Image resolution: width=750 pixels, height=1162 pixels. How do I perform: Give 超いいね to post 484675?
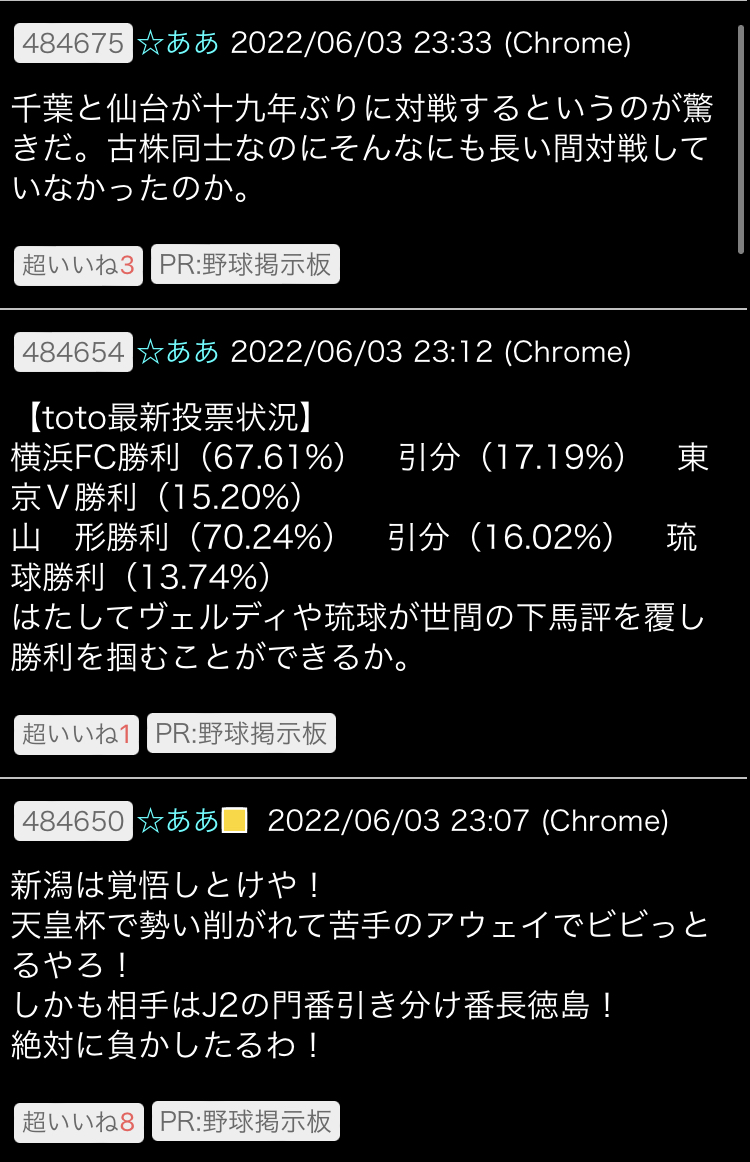click(78, 265)
